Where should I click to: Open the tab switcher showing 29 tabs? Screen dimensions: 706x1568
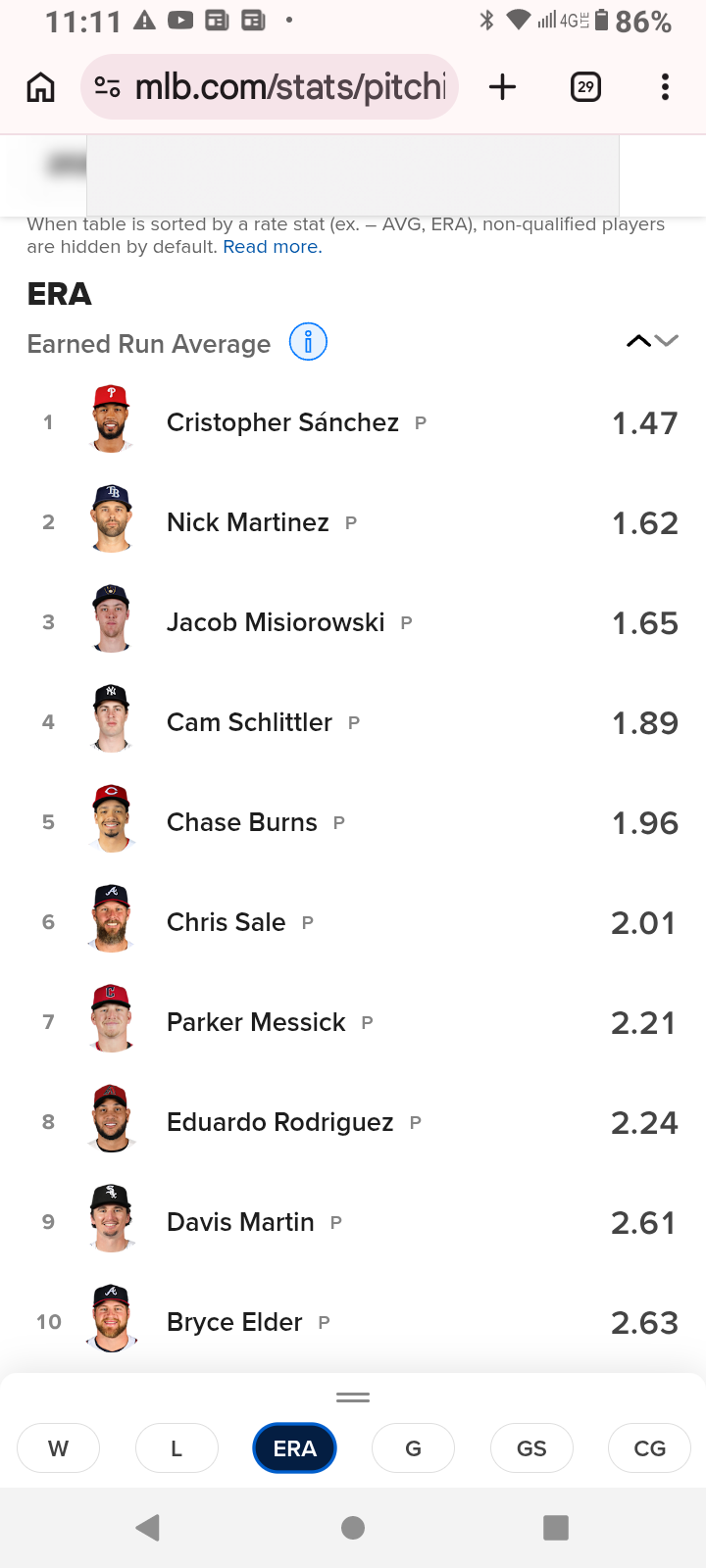coord(585,87)
